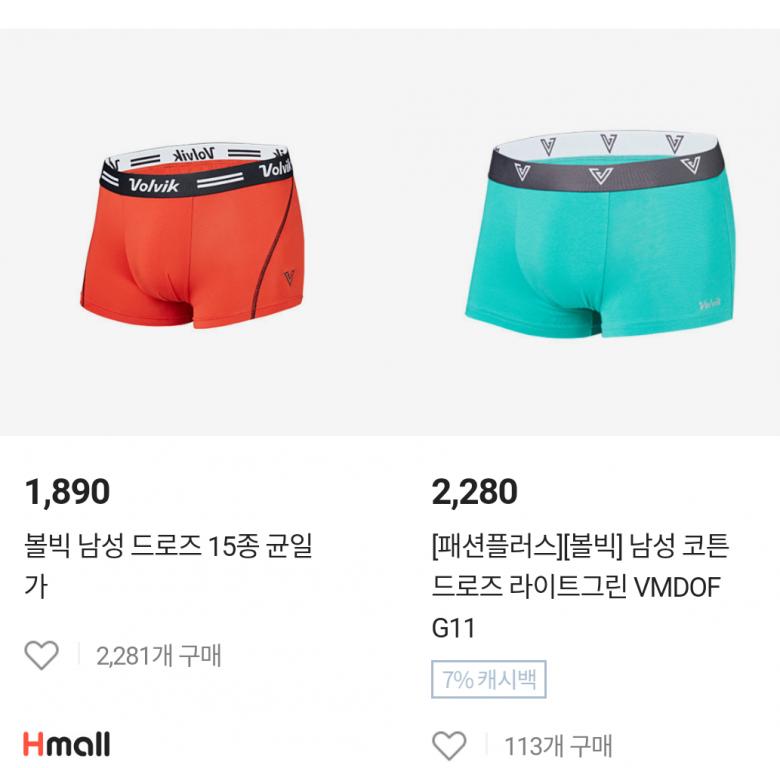This screenshot has width=780, height=768.
Task: Add the VMDOFG11 cotton drawers to wishlist
Action: (449, 745)
